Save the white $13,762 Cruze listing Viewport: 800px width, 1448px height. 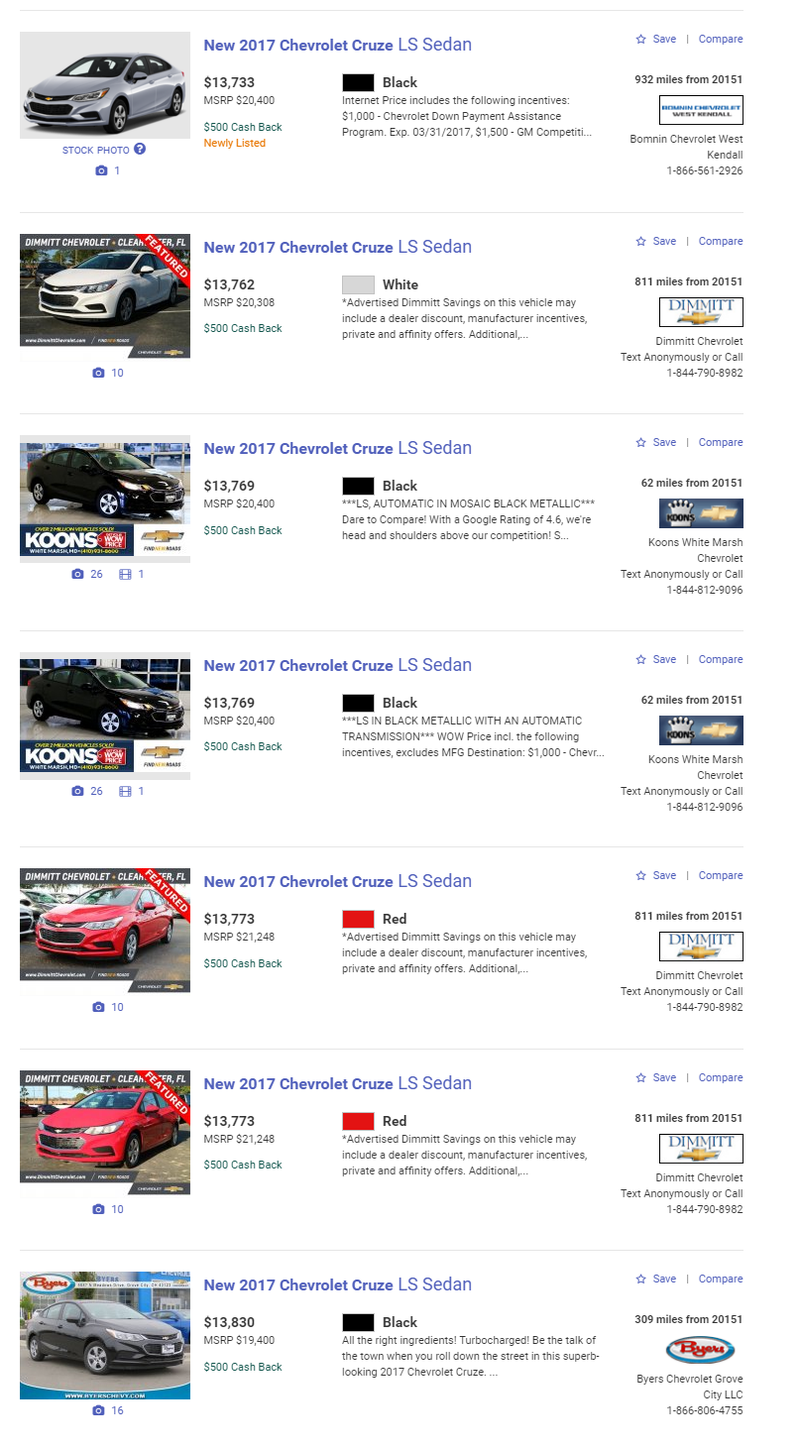[656, 241]
